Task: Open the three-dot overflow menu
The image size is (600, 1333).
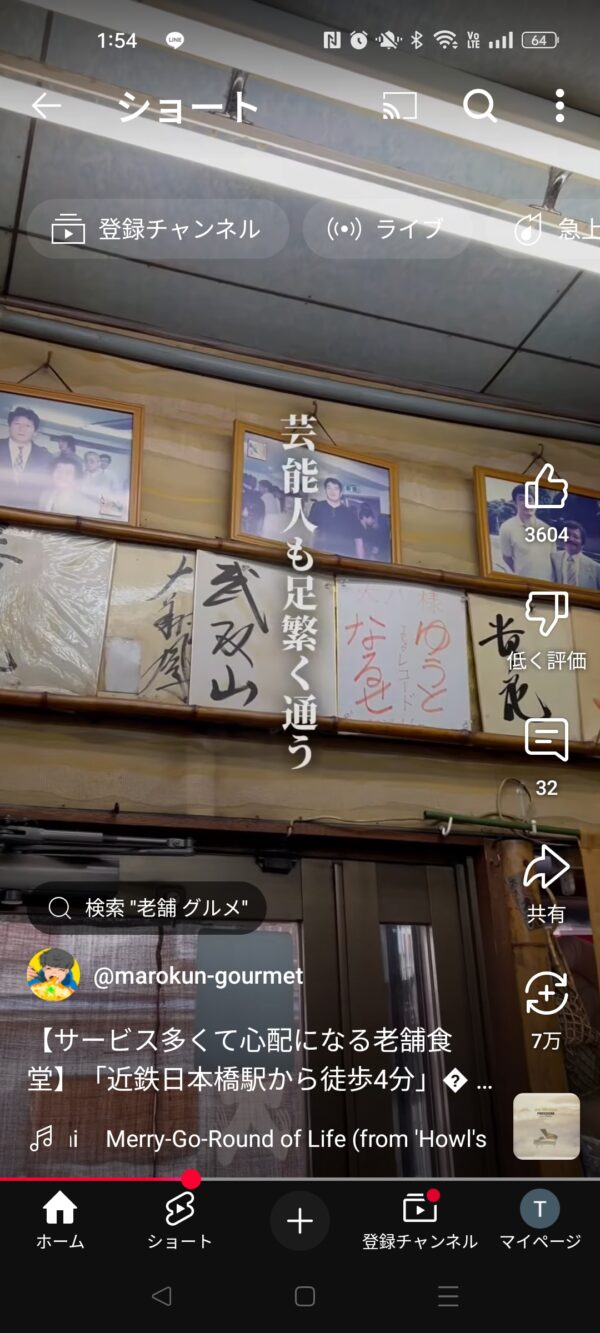Action: point(559,106)
